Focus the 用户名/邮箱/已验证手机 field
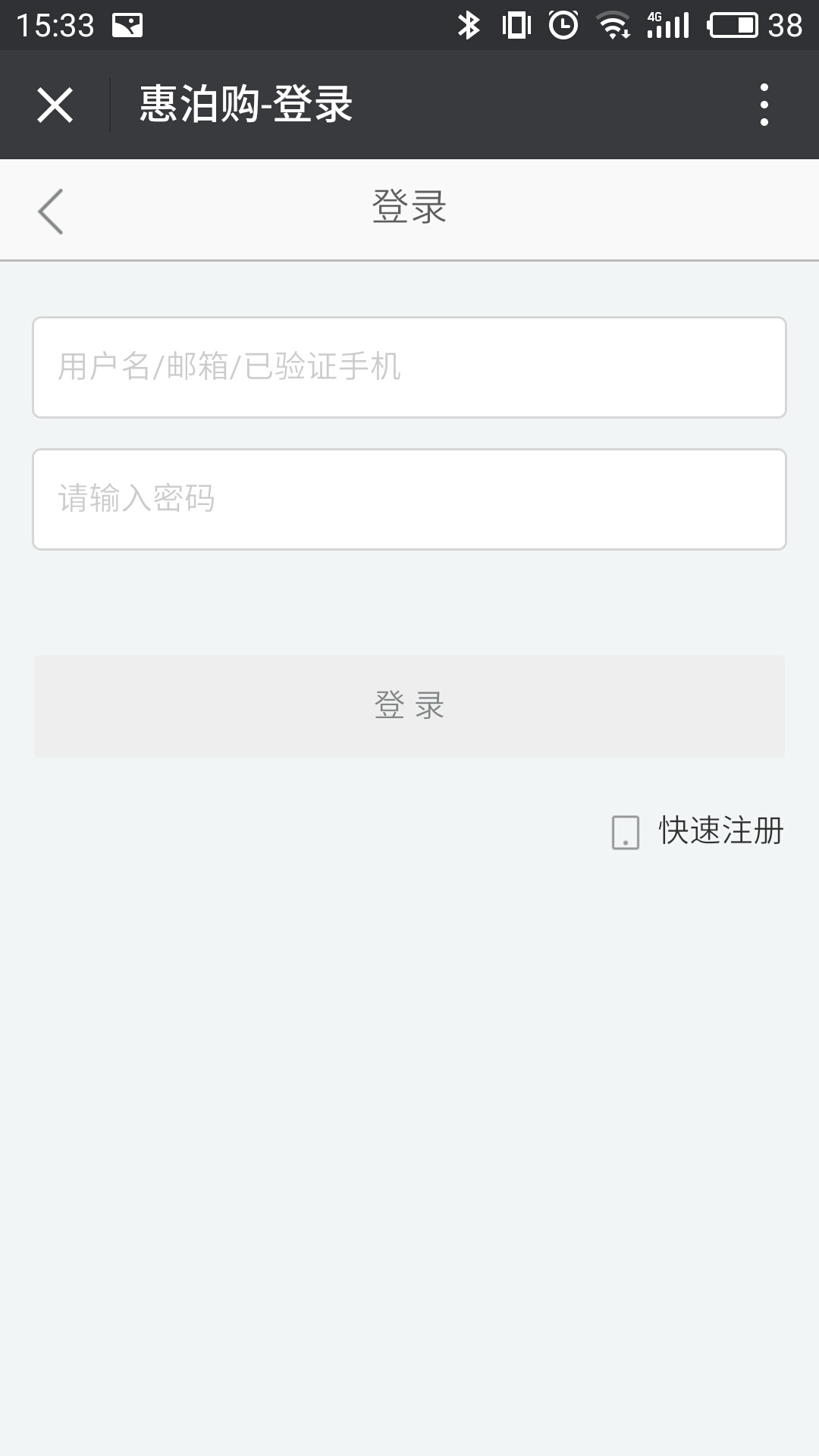Image resolution: width=819 pixels, height=1456 pixels. point(409,367)
